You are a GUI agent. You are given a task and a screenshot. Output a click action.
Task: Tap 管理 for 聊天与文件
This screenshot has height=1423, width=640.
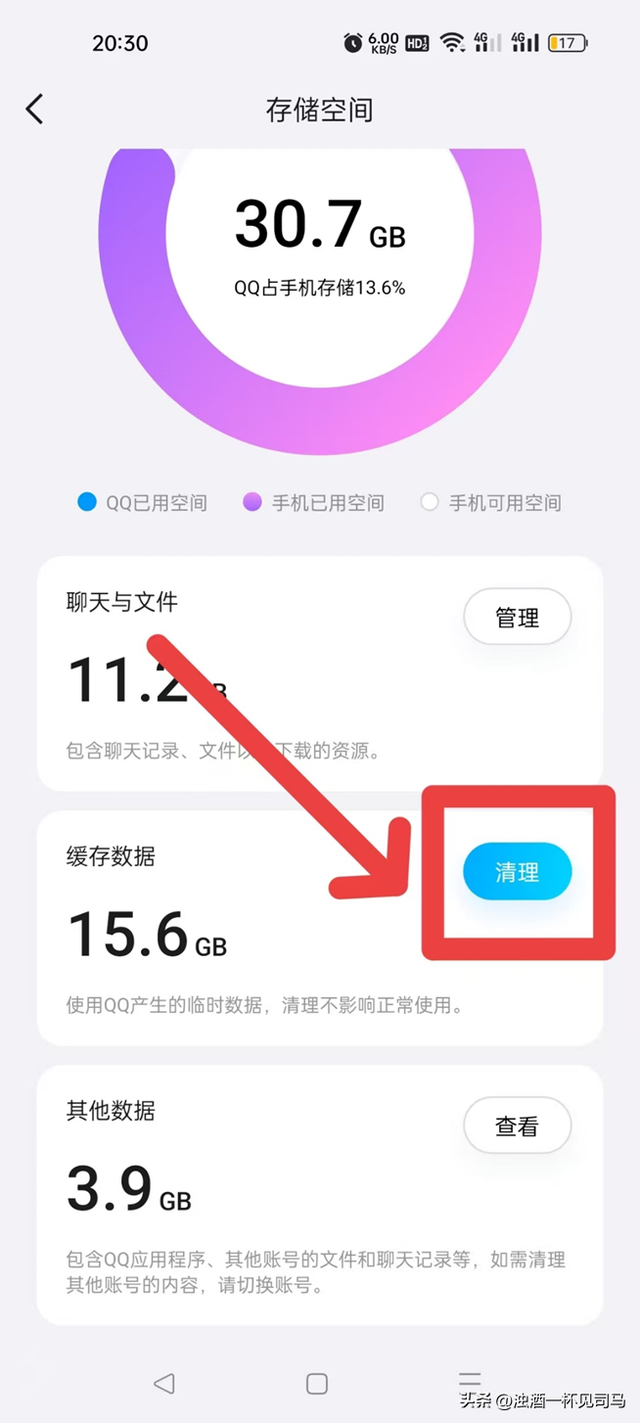tap(517, 619)
